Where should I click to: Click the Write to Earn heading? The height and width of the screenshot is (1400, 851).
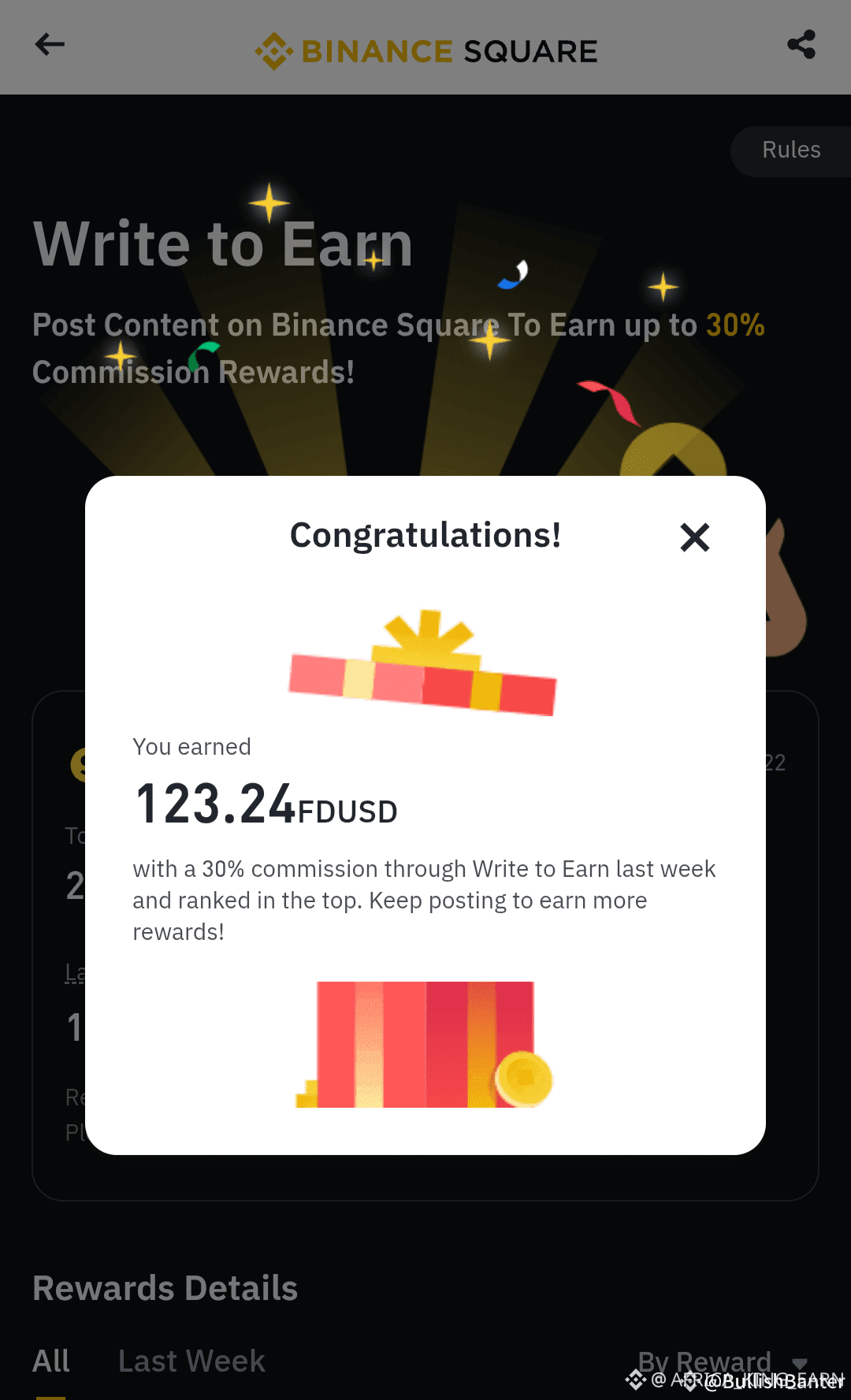[x=221, y=243]
